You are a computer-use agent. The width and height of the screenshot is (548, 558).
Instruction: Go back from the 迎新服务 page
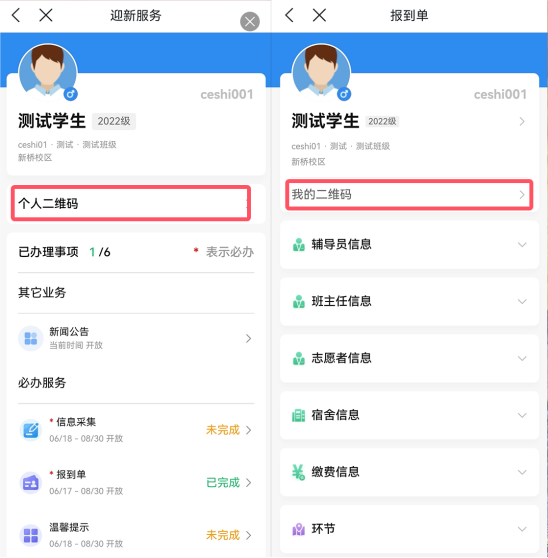click(16, 15)
